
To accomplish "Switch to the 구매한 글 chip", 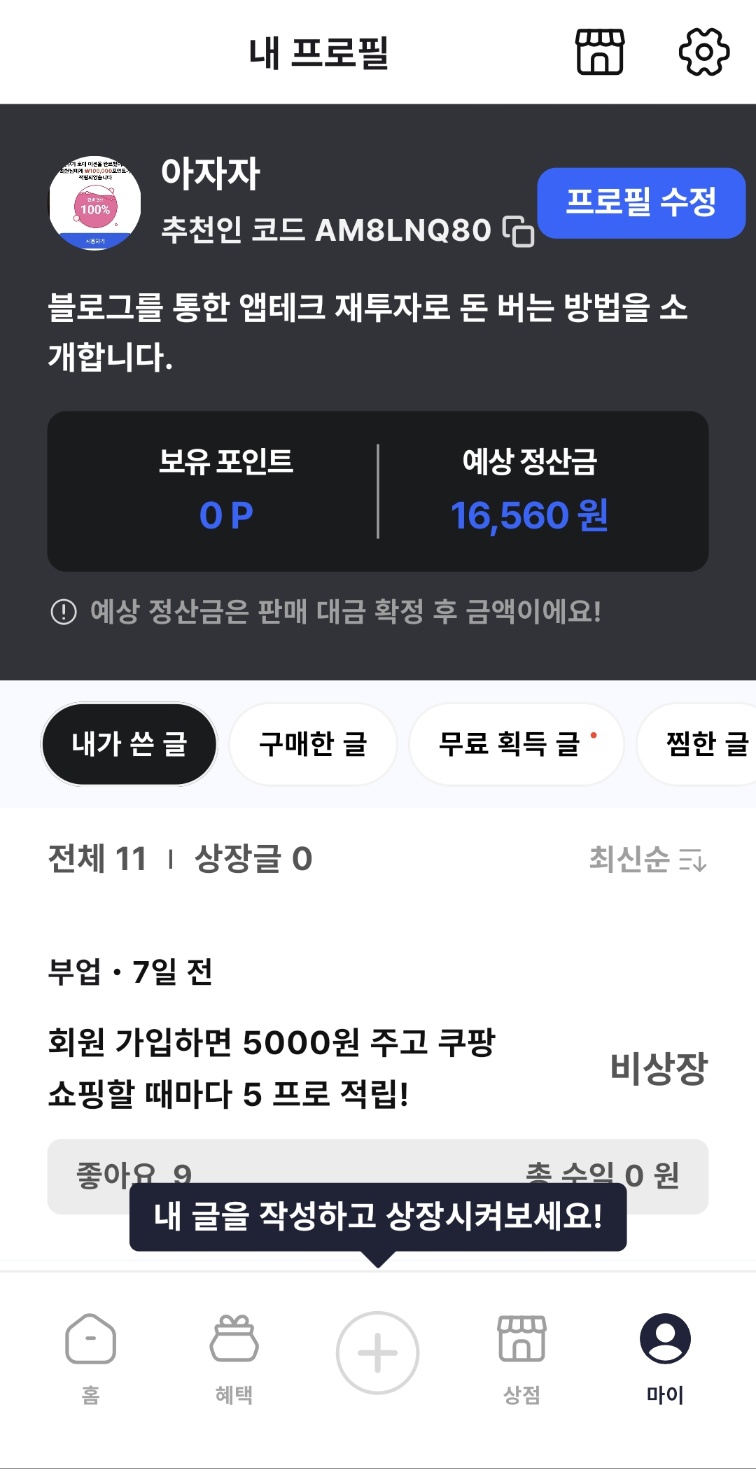I will (313, 744).
